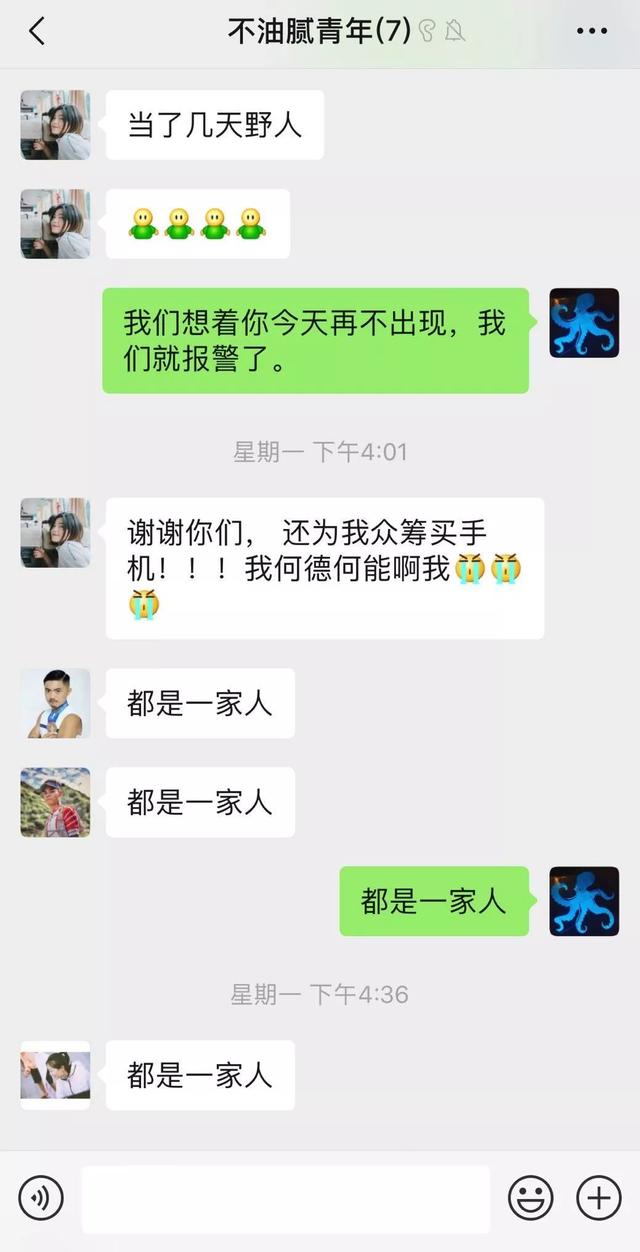Viewport: 640px width, 1252px height.
Task: Focus the message text field
Action: tap(285, 1198)
